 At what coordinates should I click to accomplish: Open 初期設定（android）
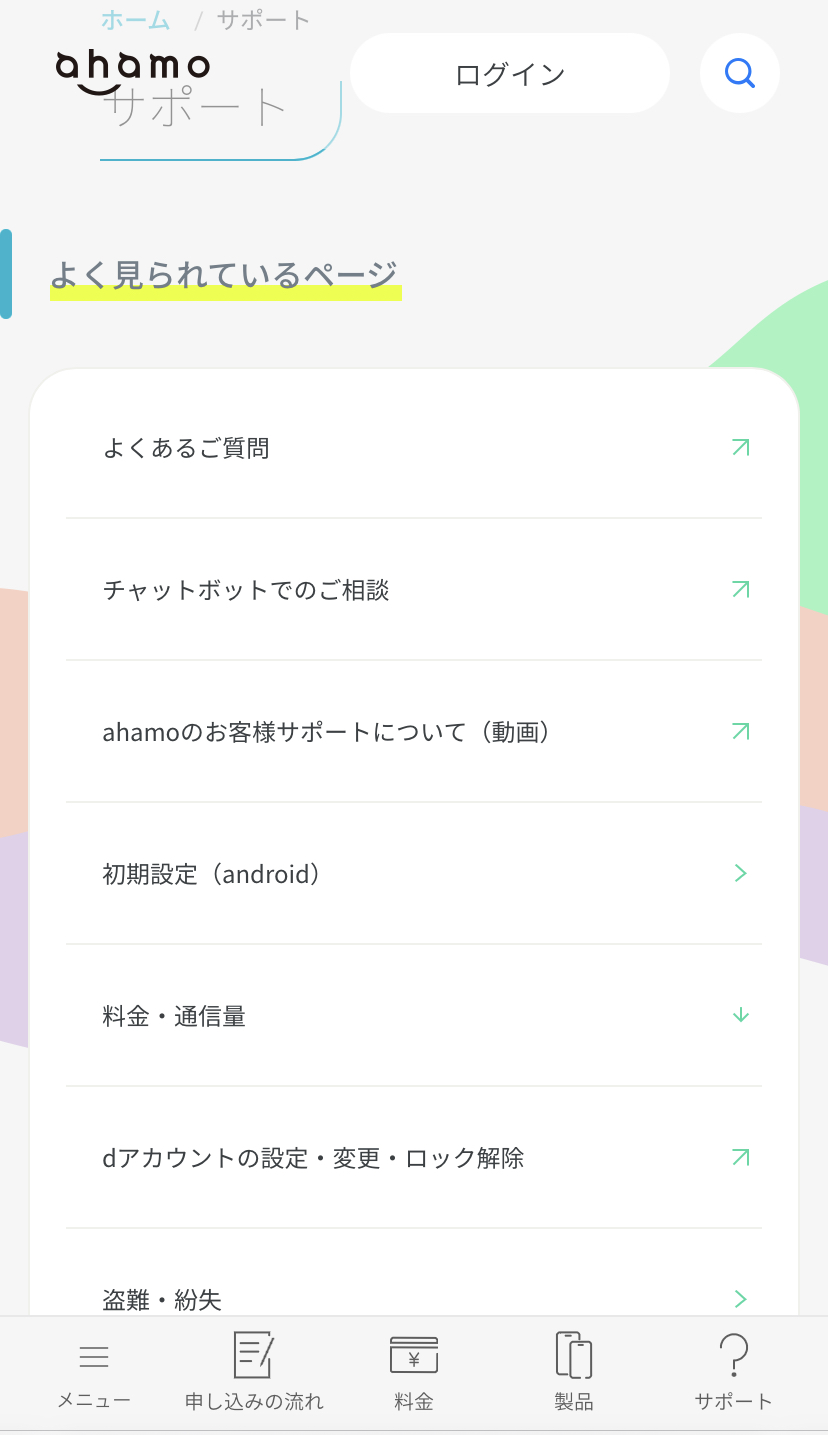coord(414,874)
